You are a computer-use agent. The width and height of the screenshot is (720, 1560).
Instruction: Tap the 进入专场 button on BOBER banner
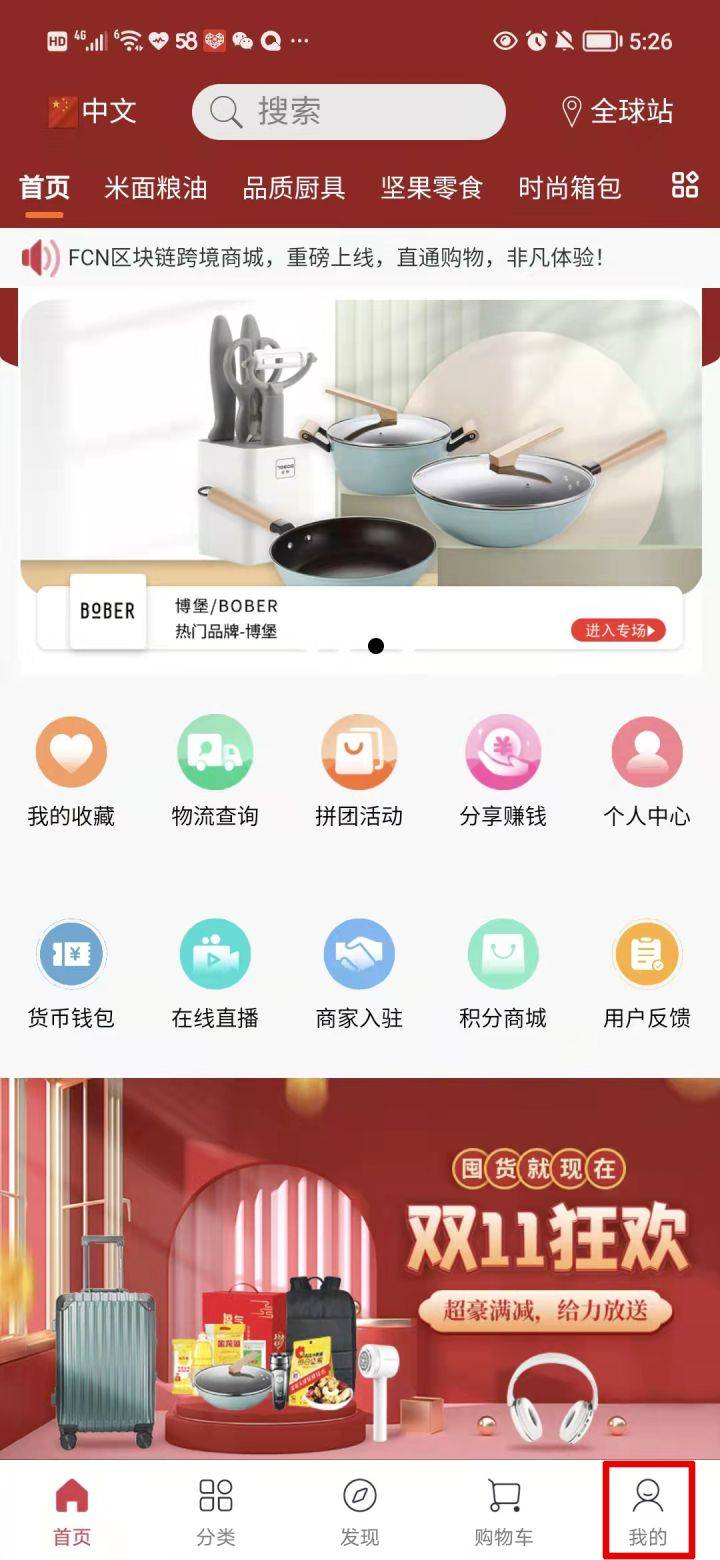coord(618,630)
